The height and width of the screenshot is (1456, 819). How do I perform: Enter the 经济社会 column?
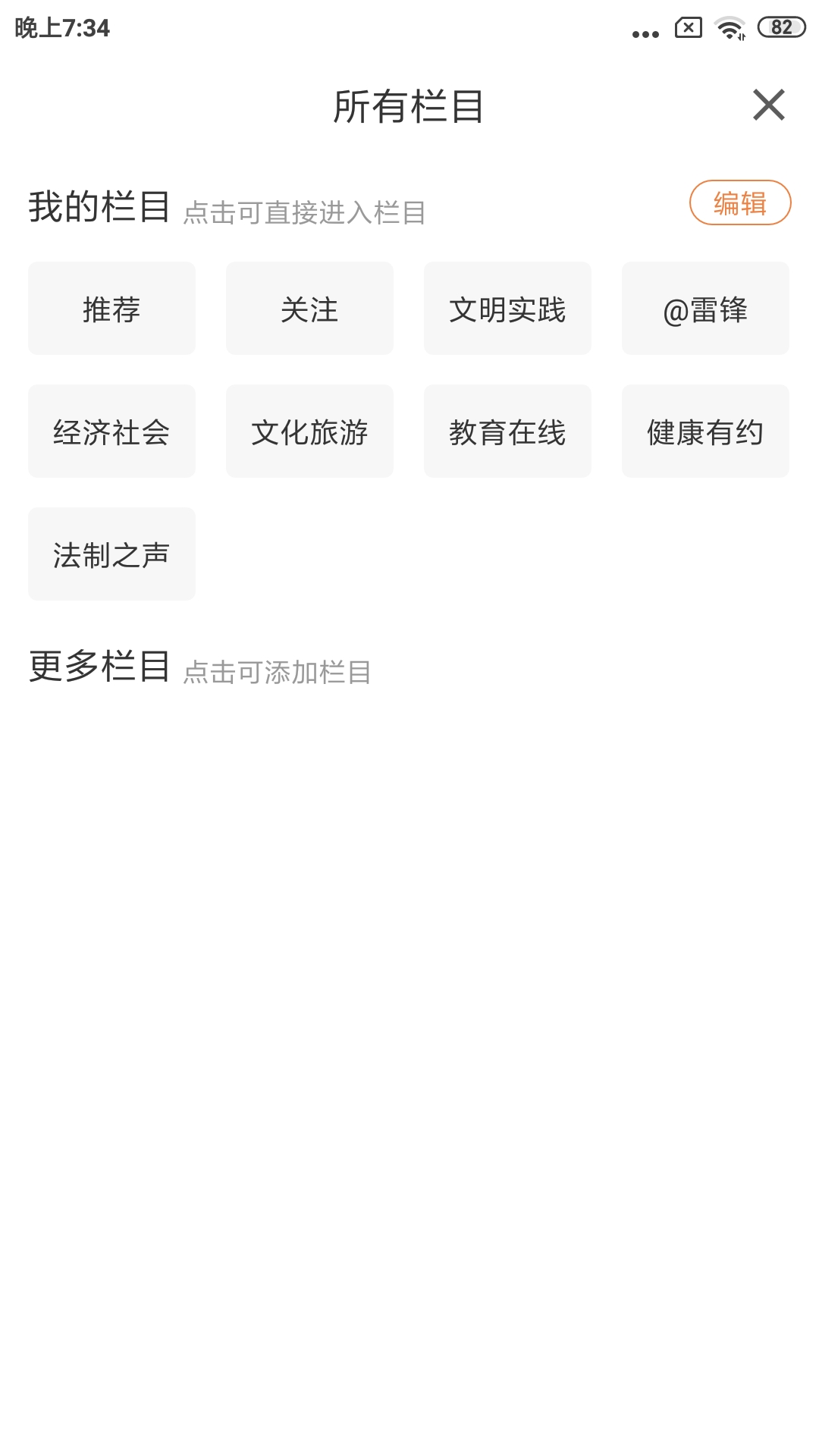(x=111, y=431)
